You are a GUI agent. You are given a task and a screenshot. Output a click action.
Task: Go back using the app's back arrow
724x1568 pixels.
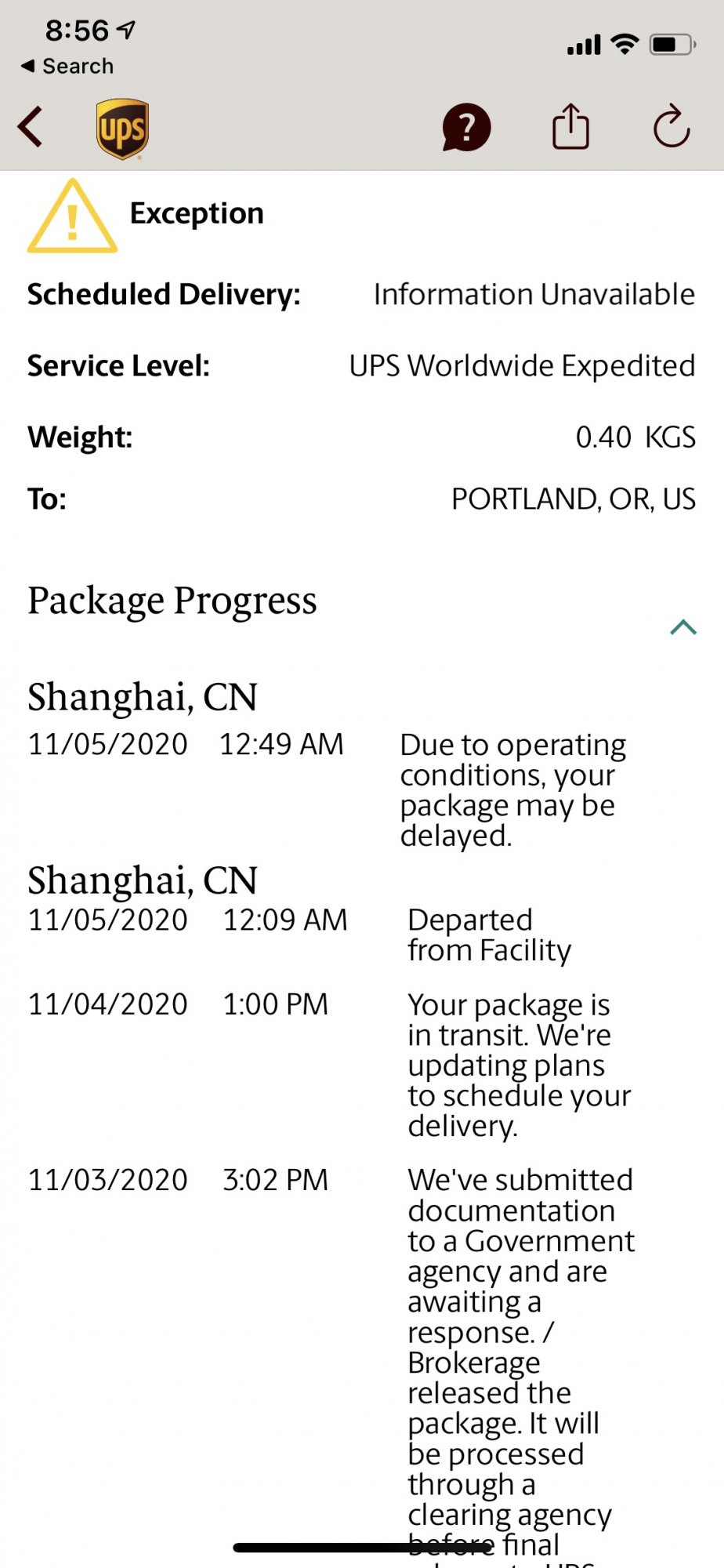[x=31, y=127]
